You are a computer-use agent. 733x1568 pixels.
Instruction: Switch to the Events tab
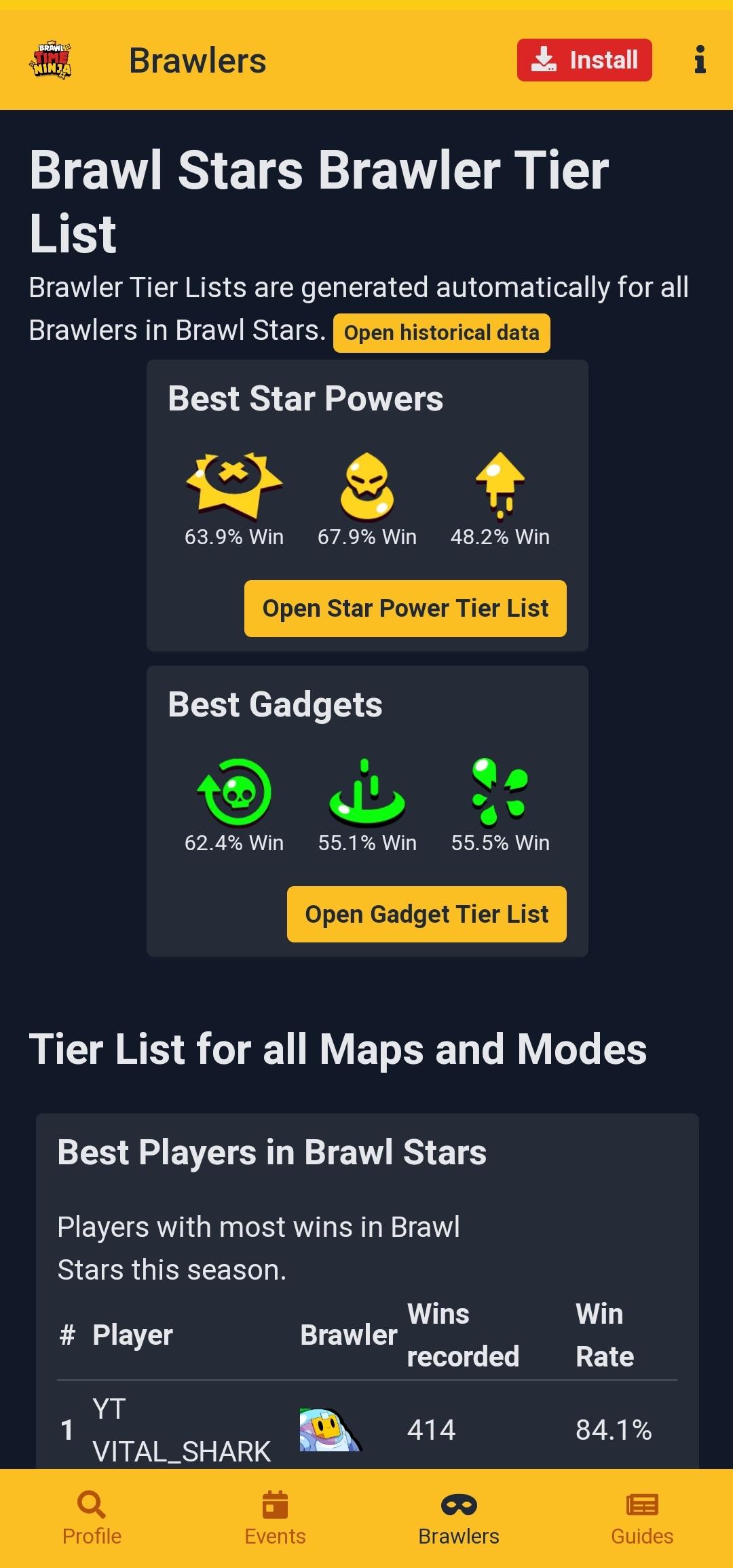pyautogui.click(x=275, y=1518)
